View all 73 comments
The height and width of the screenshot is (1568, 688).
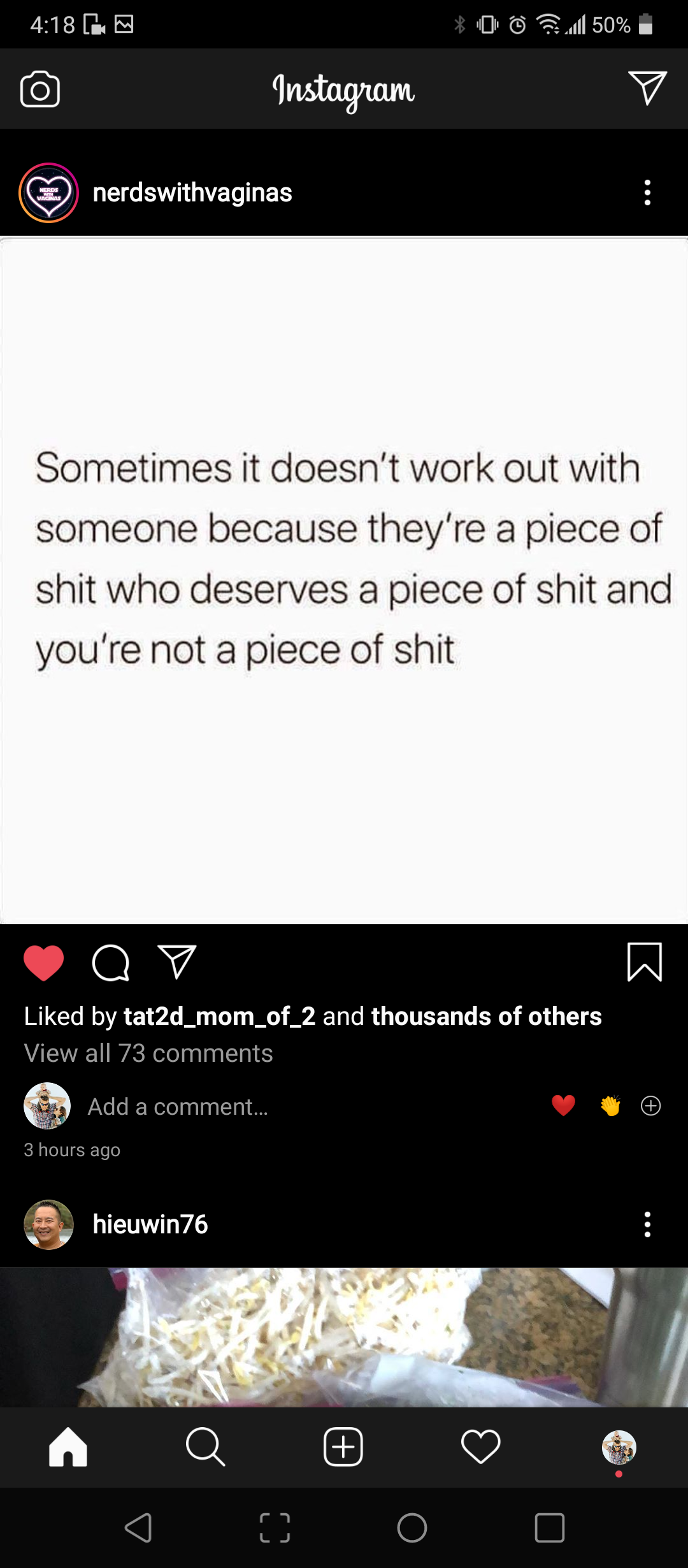148,1054
